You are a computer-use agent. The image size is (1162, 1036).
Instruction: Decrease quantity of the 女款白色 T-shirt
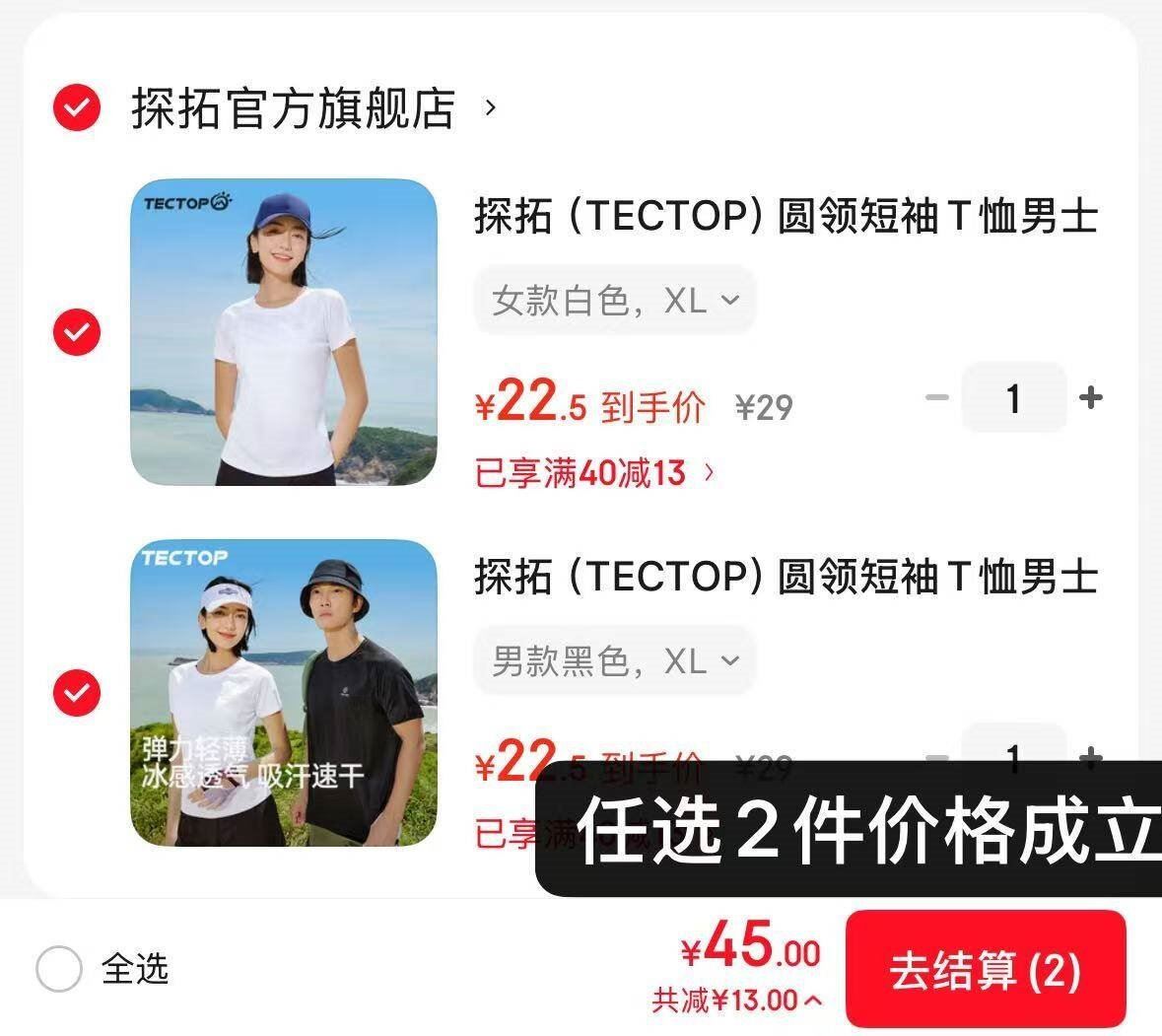point(937,397)
